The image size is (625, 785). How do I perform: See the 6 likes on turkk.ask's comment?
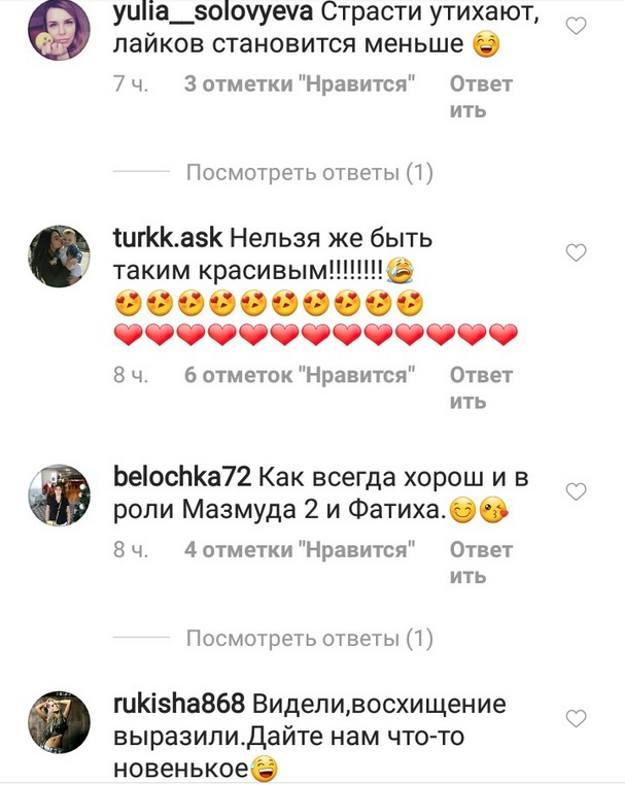(x=299, y=376)
